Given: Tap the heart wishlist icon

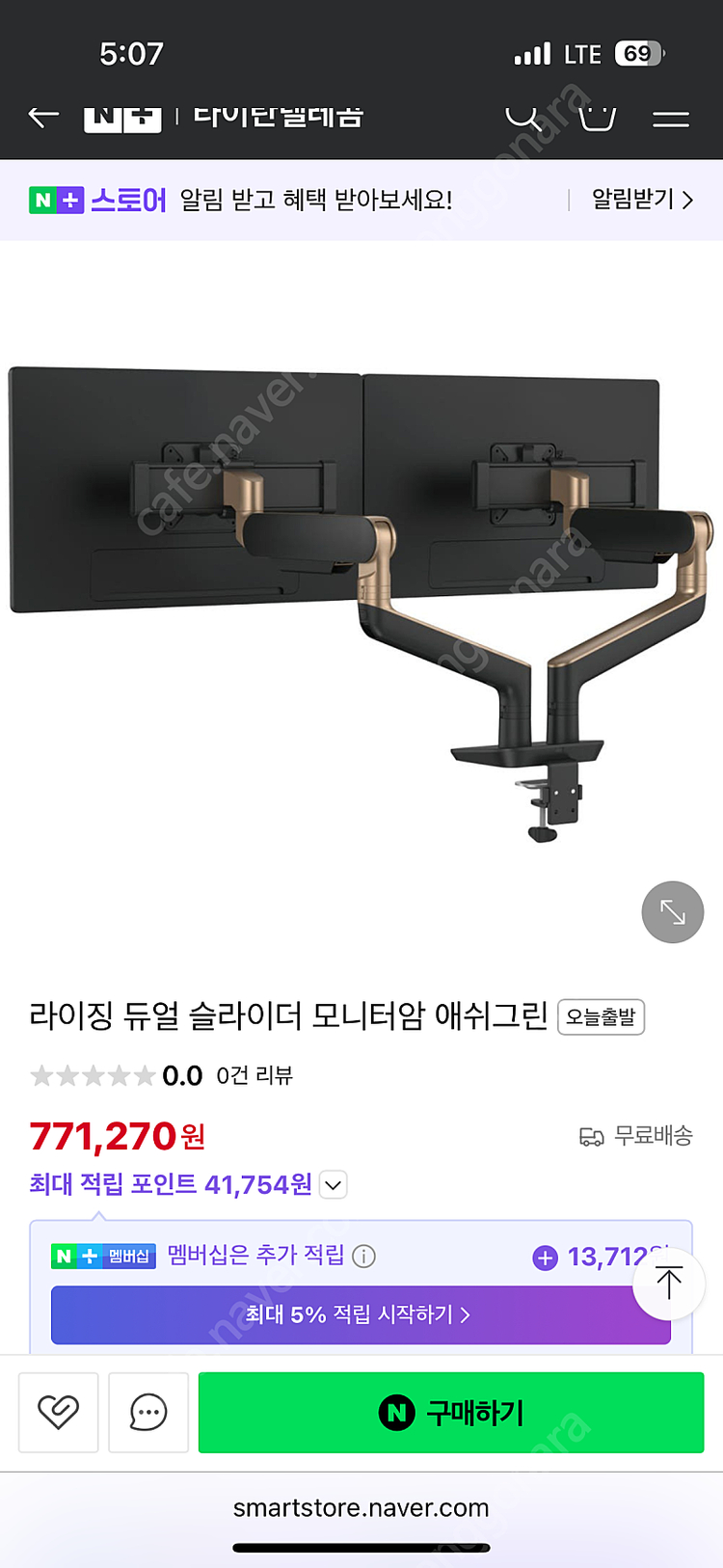Looking at the screenshot, I should [58, 1413].
